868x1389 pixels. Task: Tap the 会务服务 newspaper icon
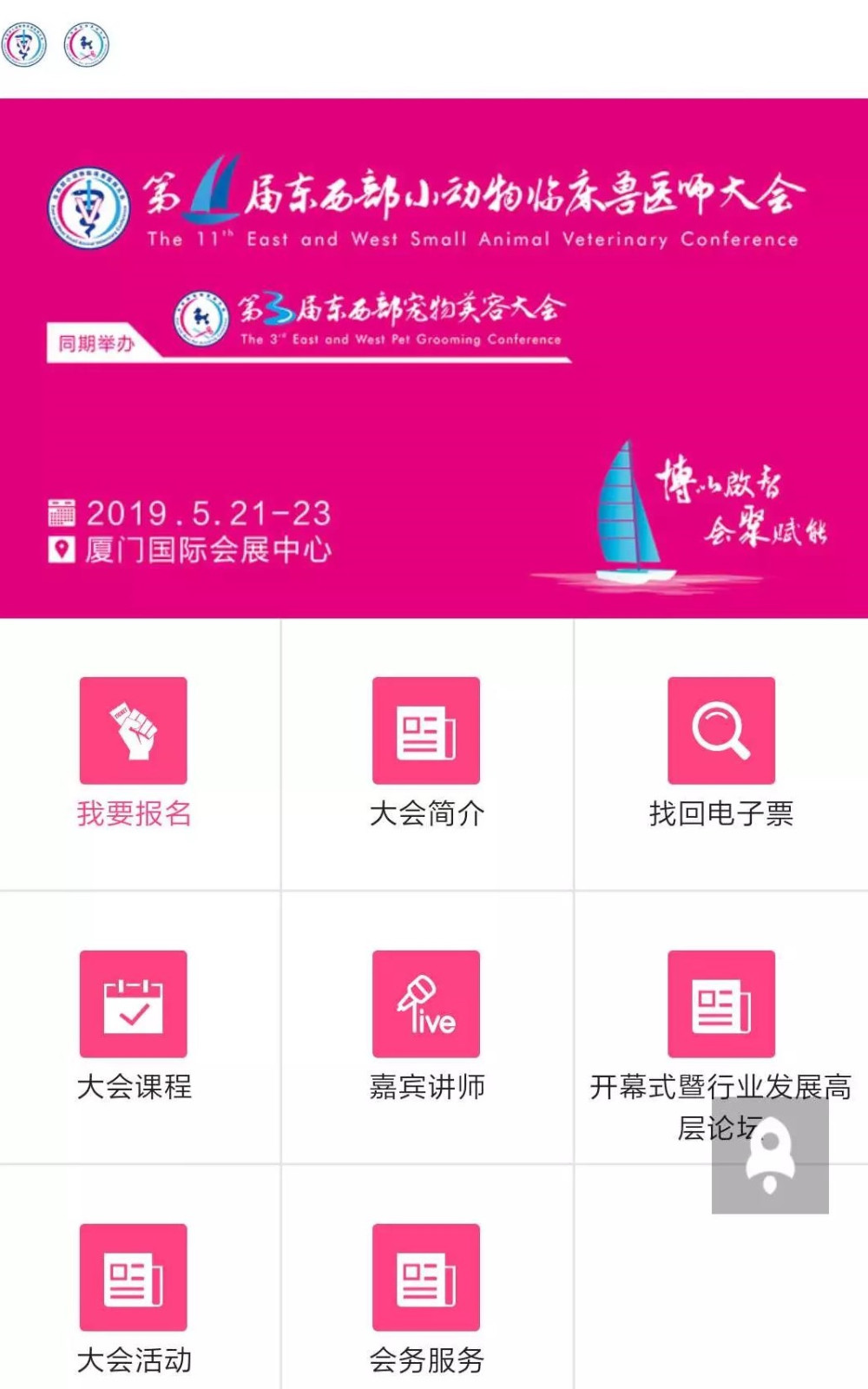pos(425,1276)
